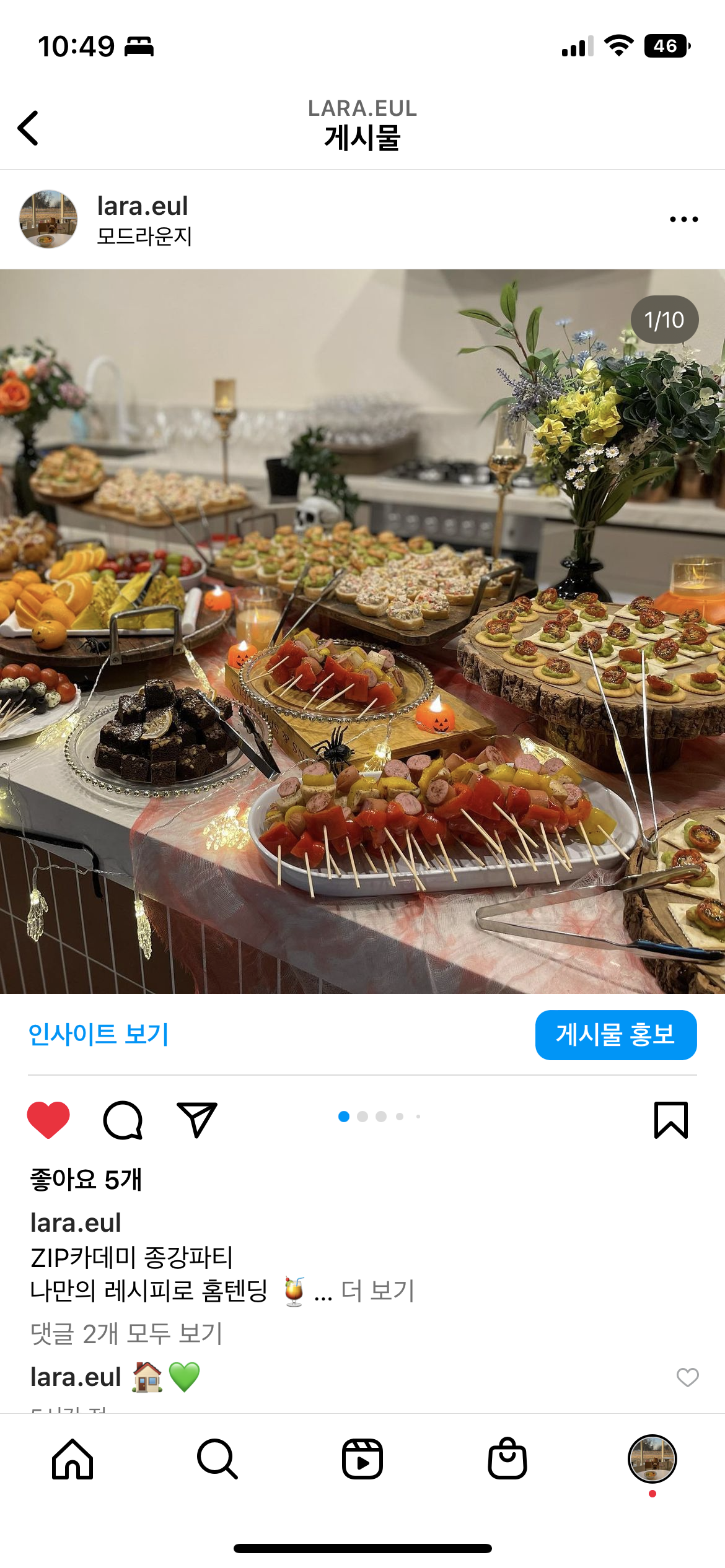
Task: Open lara.eul's profile picture in the post header
Action: (48, 219)
